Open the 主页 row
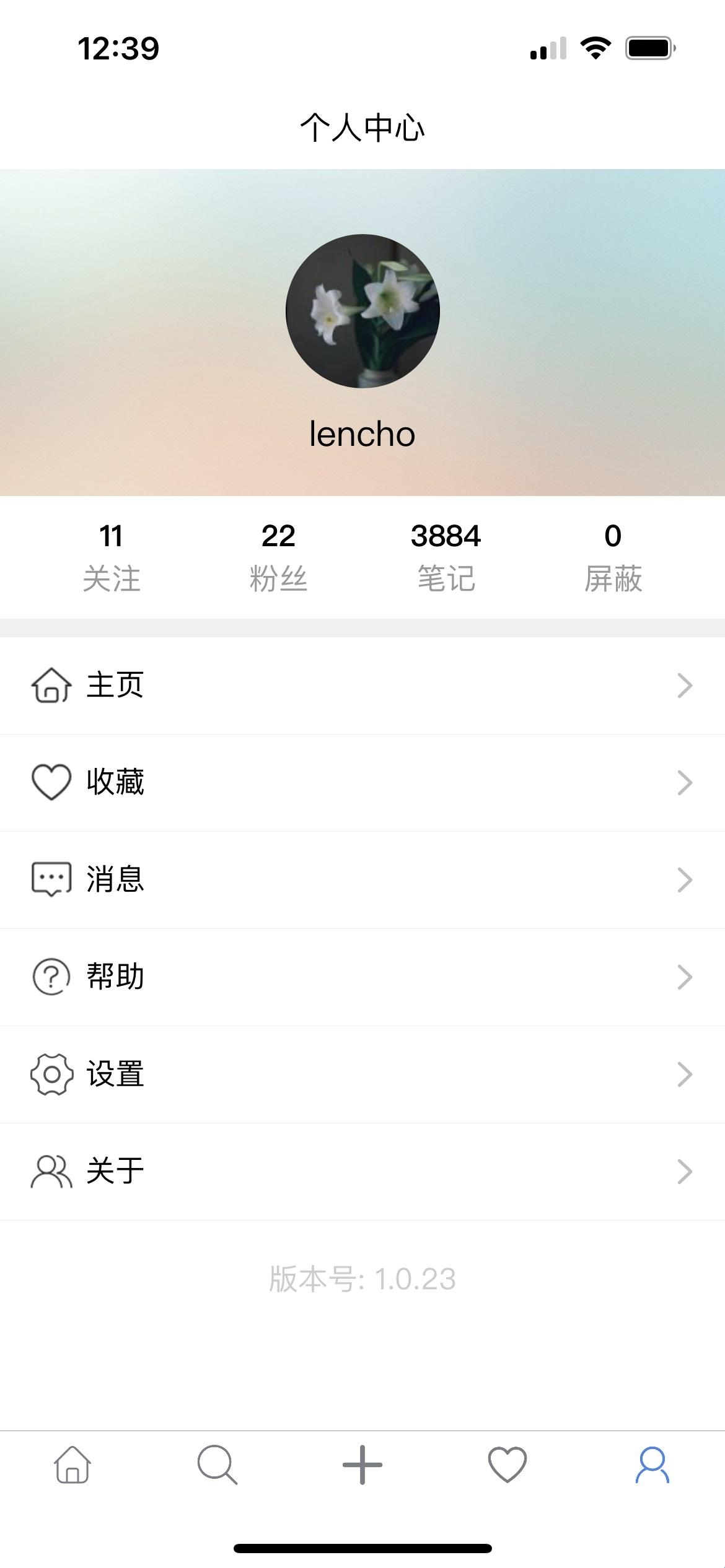Viewport: 725px width, 1568px height. pyautogui.click(x=362, y=686)
